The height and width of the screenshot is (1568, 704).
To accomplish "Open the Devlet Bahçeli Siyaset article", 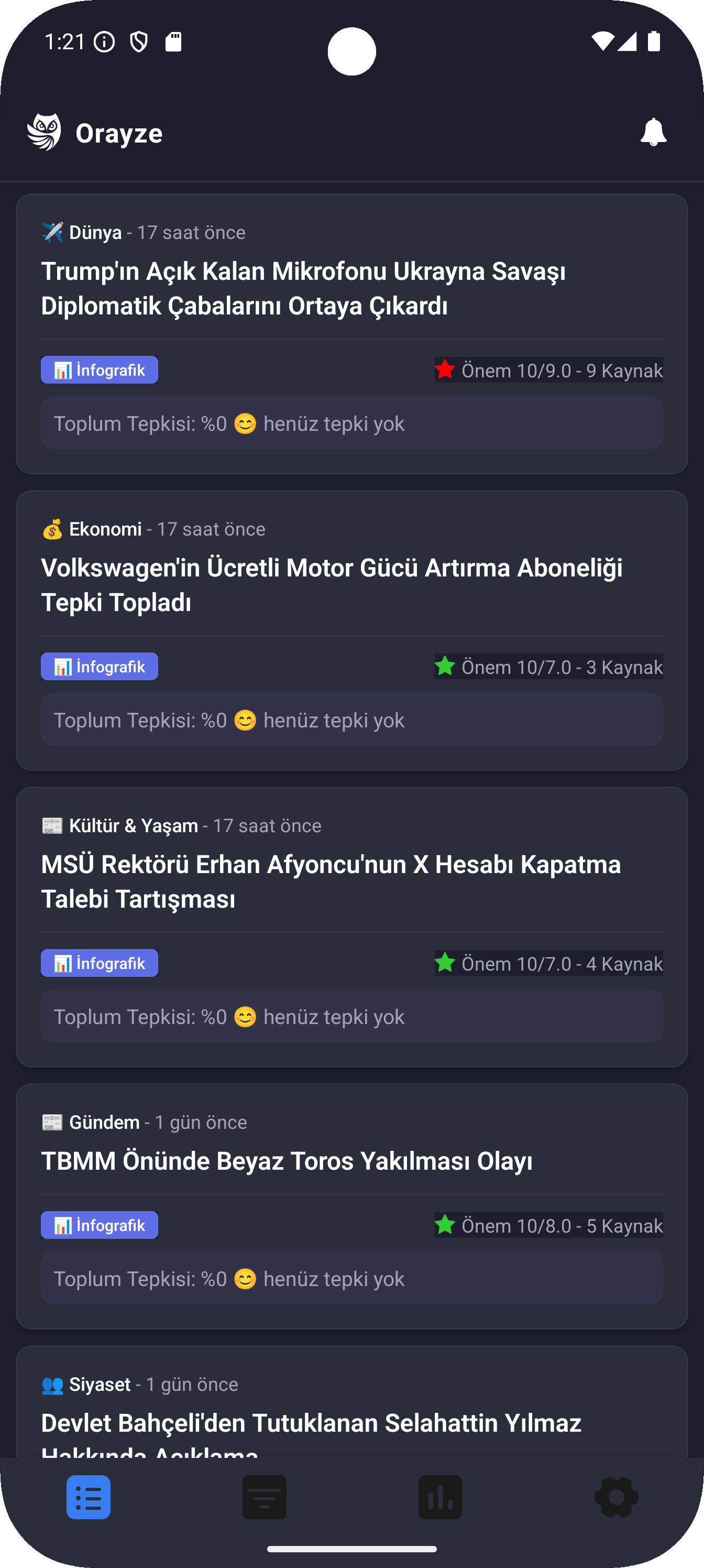I will (311, 1424).
